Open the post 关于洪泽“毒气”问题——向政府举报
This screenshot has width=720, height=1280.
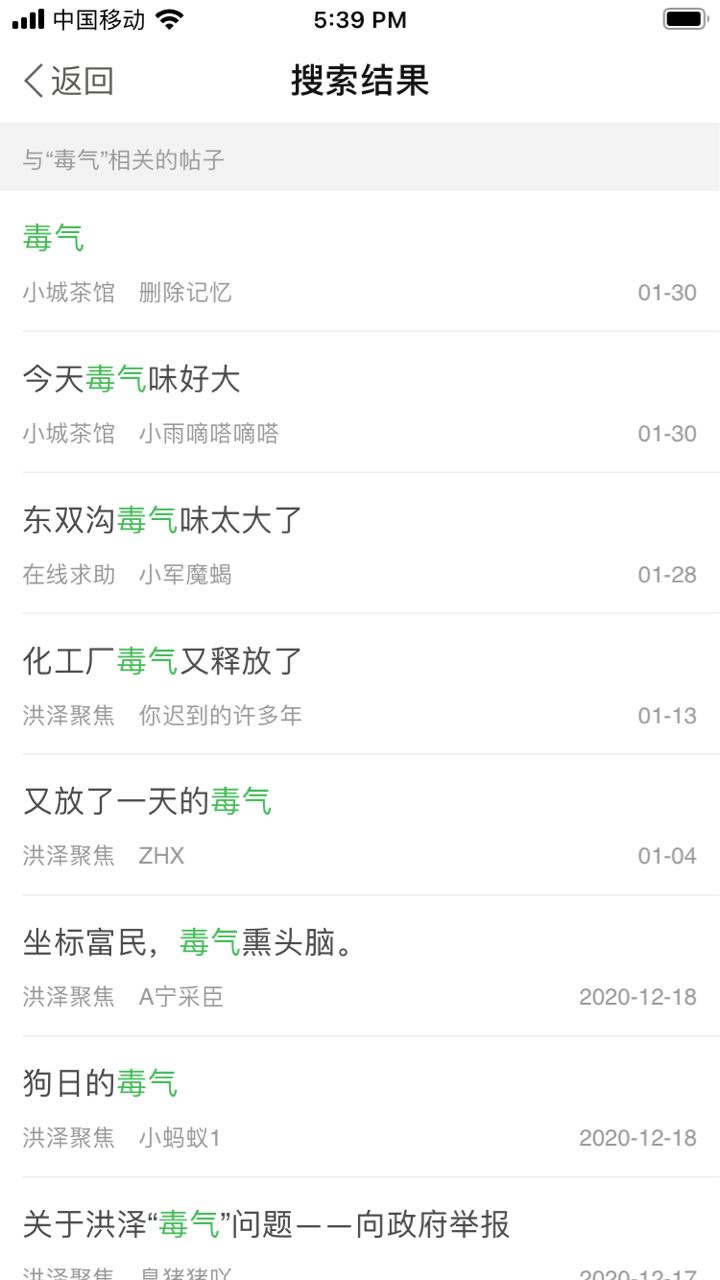click(360, 1229)
